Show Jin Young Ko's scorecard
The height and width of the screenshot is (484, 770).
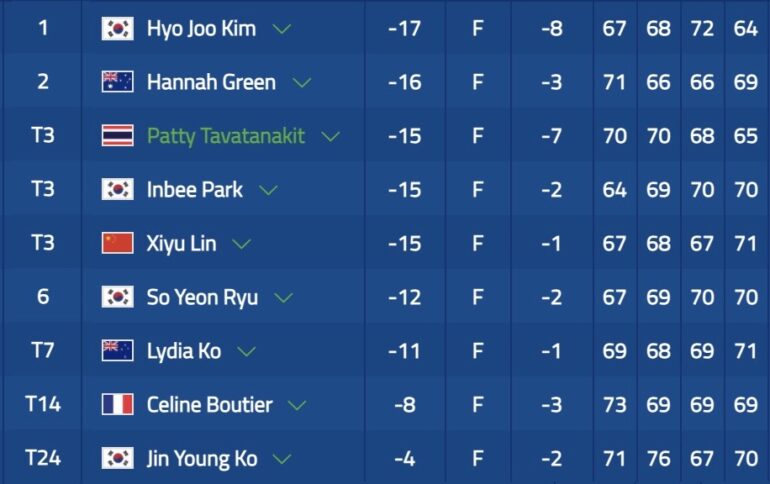coord(282,459)
